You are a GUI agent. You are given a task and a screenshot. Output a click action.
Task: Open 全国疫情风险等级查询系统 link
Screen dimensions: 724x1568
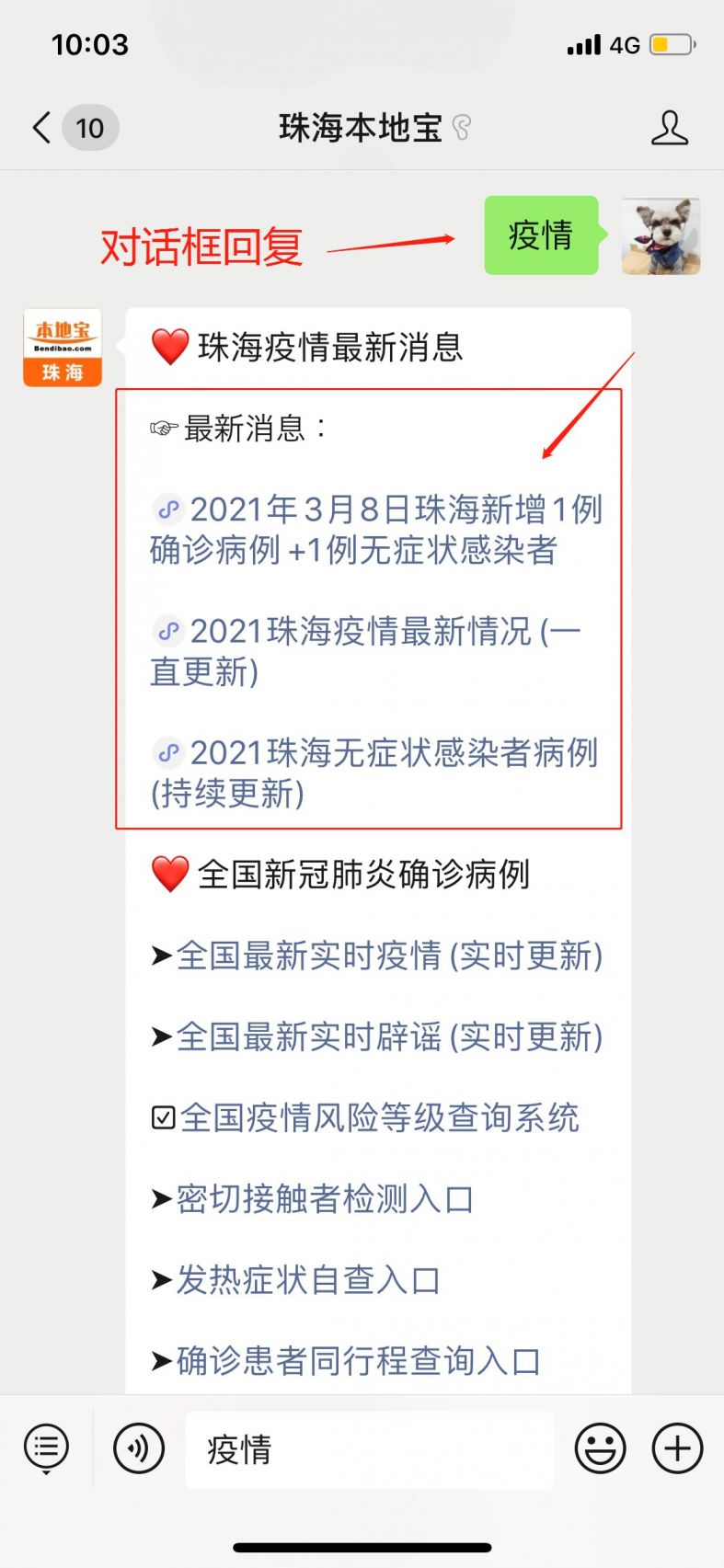368,1118
